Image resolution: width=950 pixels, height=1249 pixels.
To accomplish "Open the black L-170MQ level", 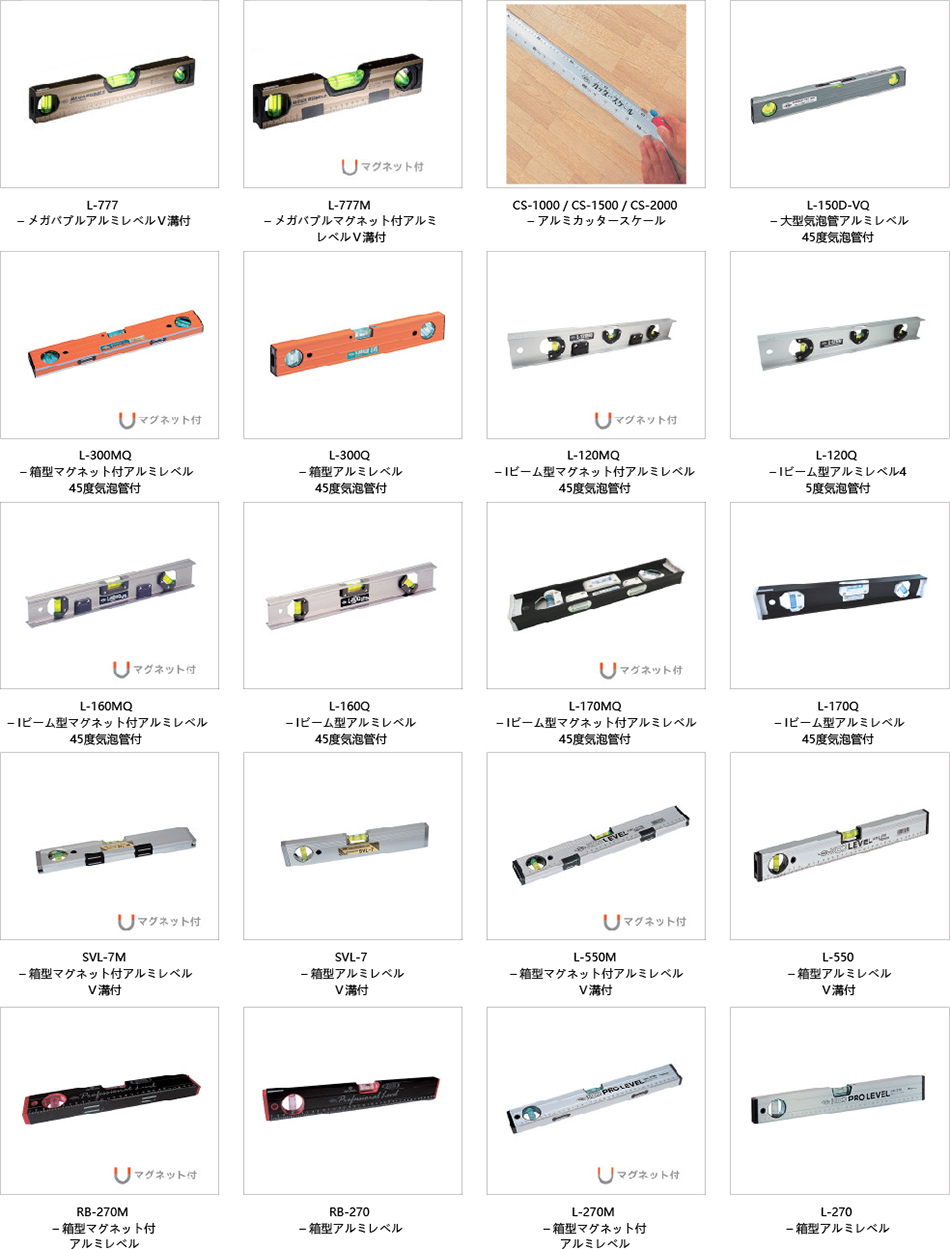I will (596, 595).
